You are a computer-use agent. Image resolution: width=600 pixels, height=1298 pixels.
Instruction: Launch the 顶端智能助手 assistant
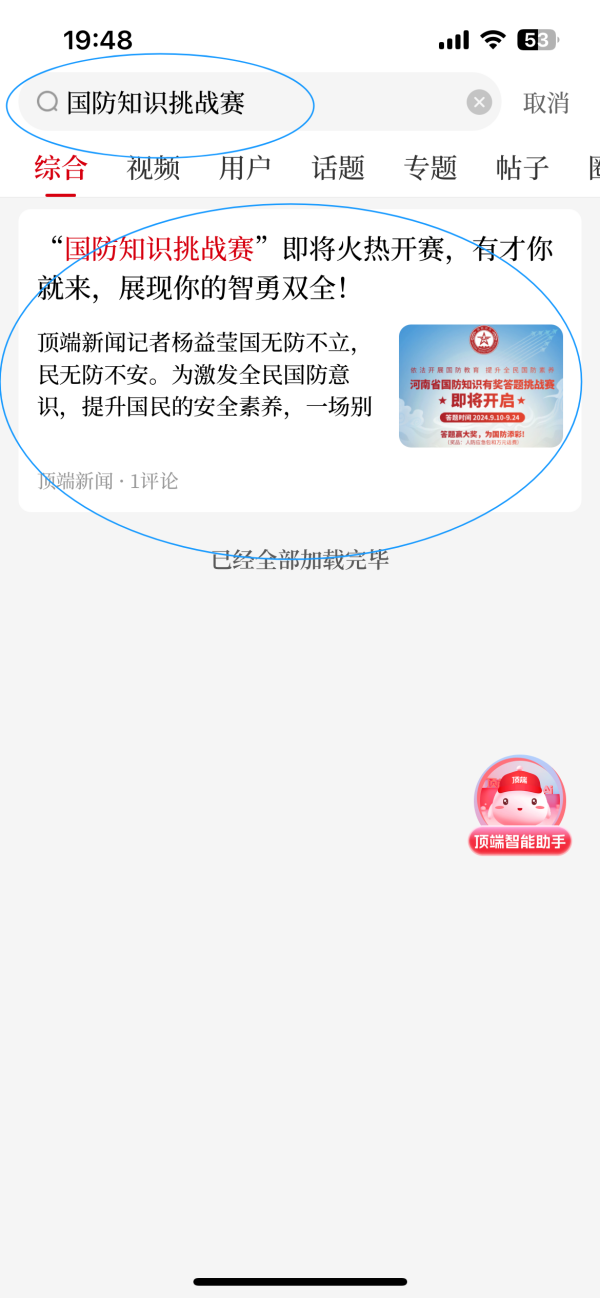click(519, 806)
